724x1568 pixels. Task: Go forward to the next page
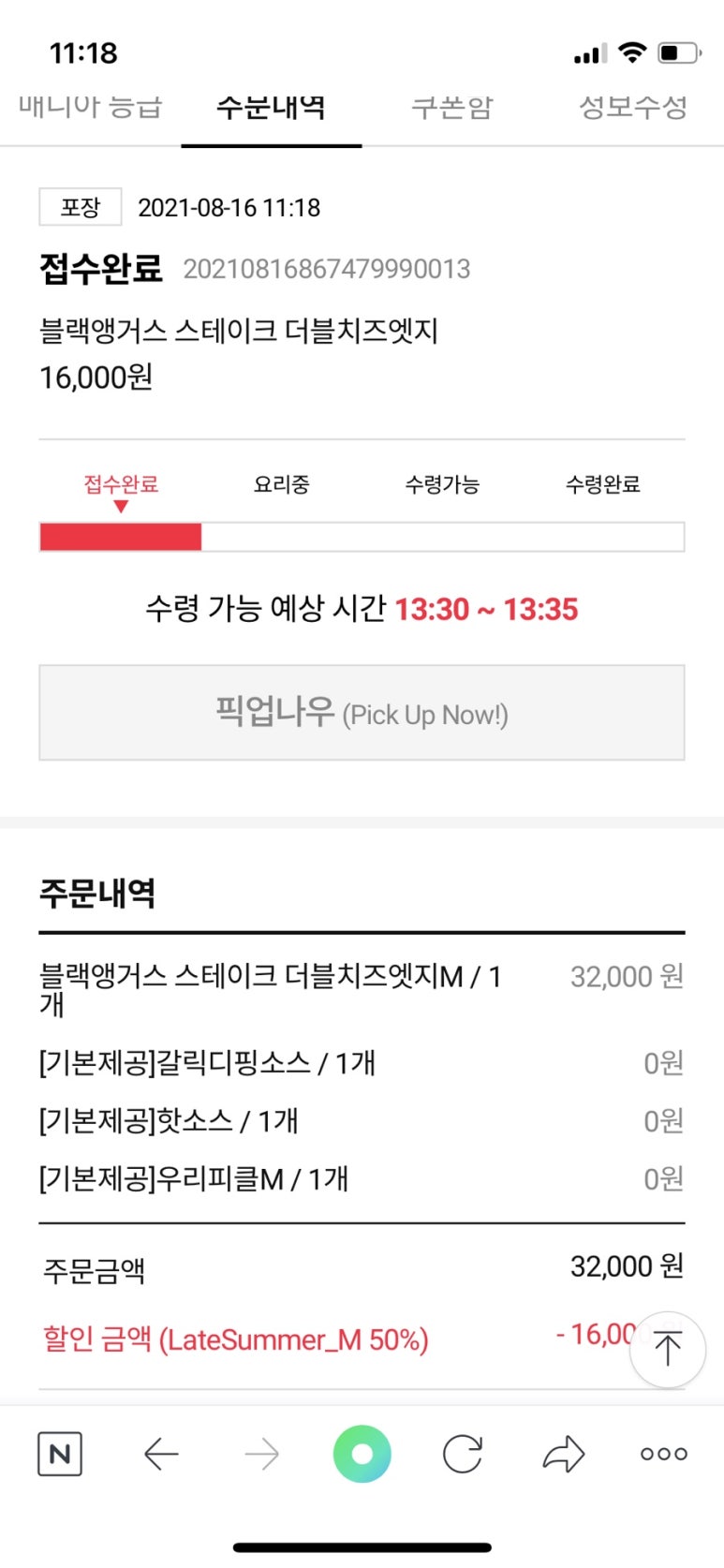coord(261,1454)
